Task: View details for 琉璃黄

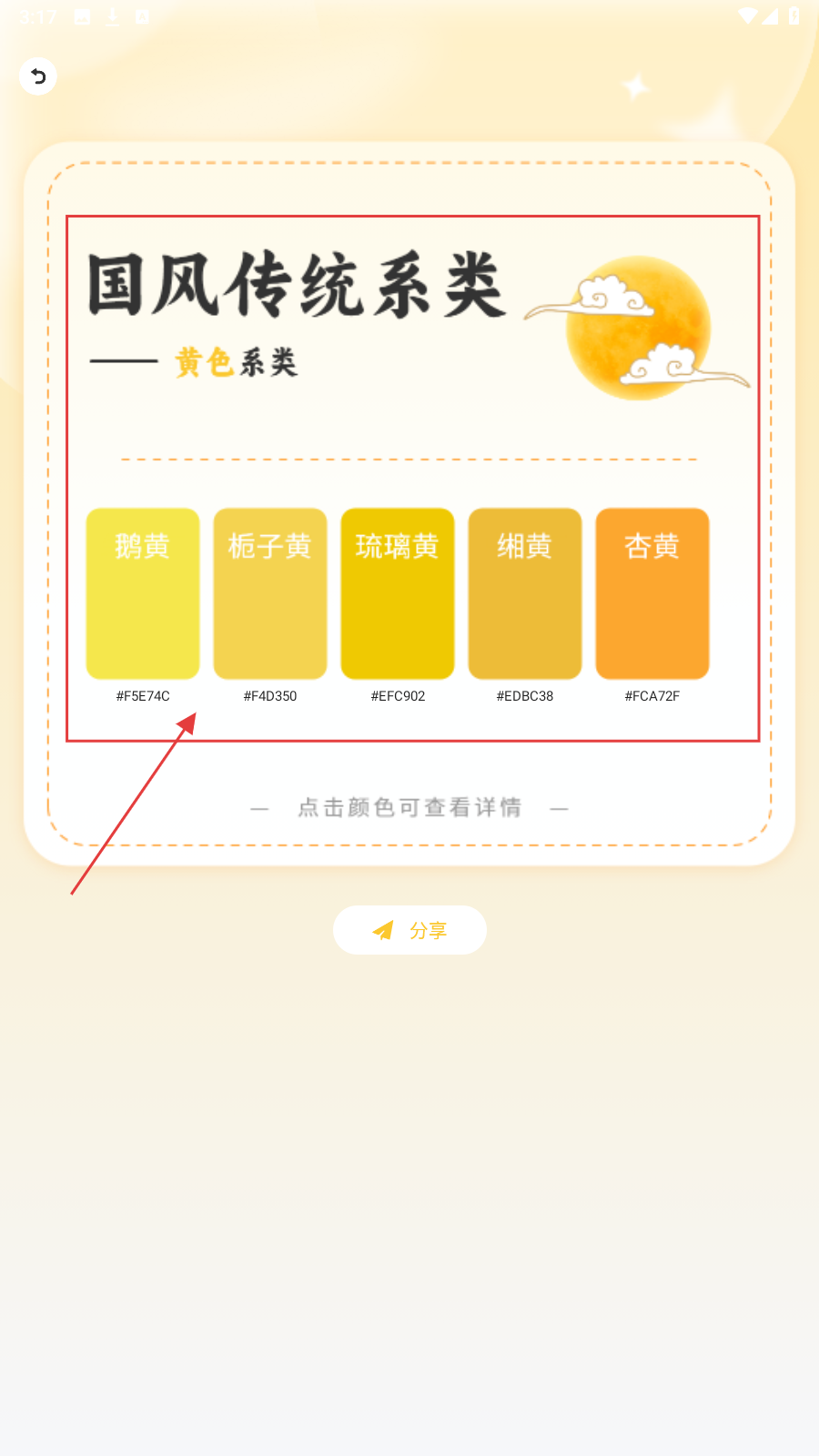Action: 398,593
